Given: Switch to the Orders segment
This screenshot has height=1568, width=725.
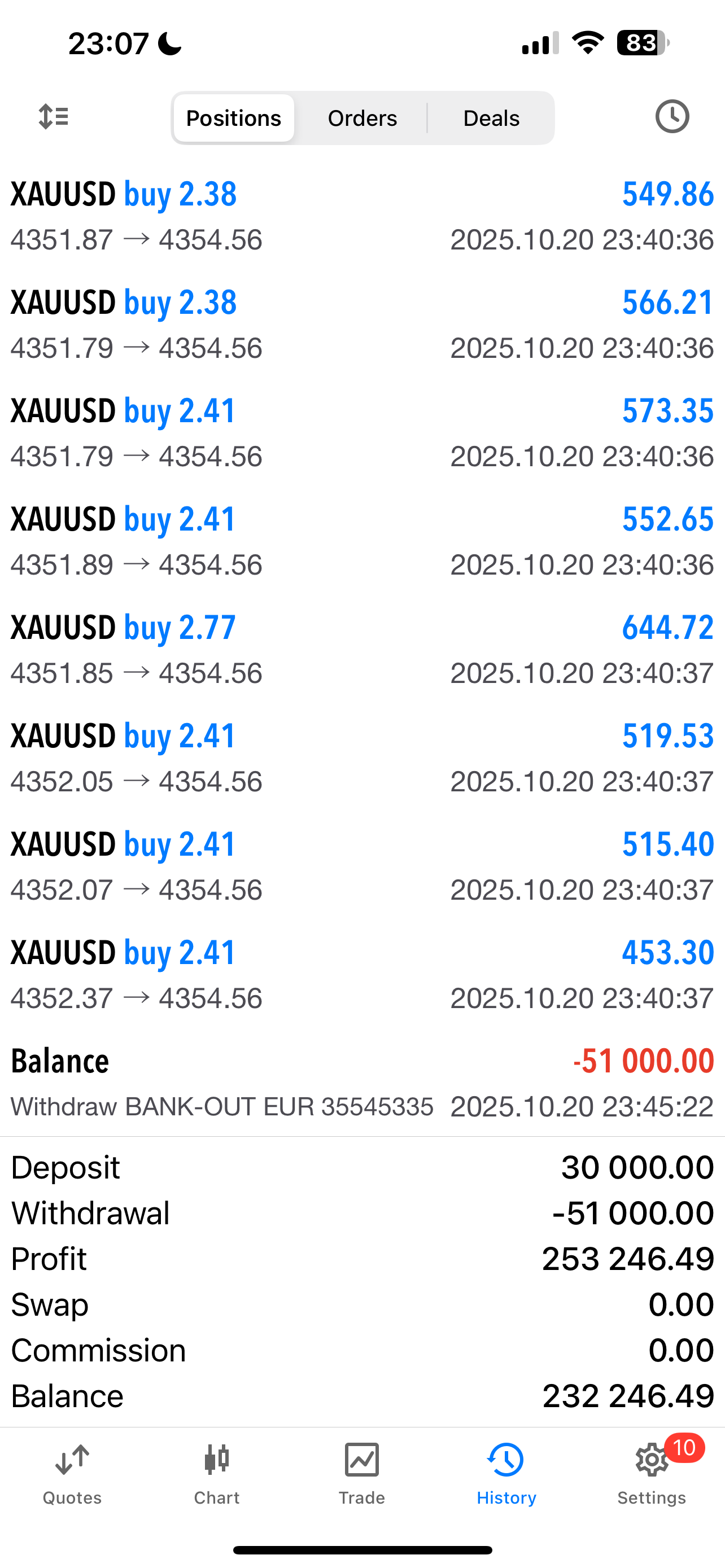Looking at the screenshot, I should pos(362,118).
